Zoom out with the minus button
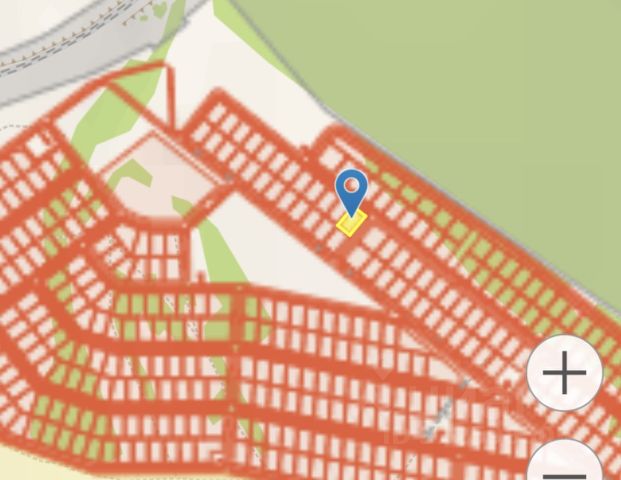This screenshot has height=480, width=621. click(x=565, y=466)
